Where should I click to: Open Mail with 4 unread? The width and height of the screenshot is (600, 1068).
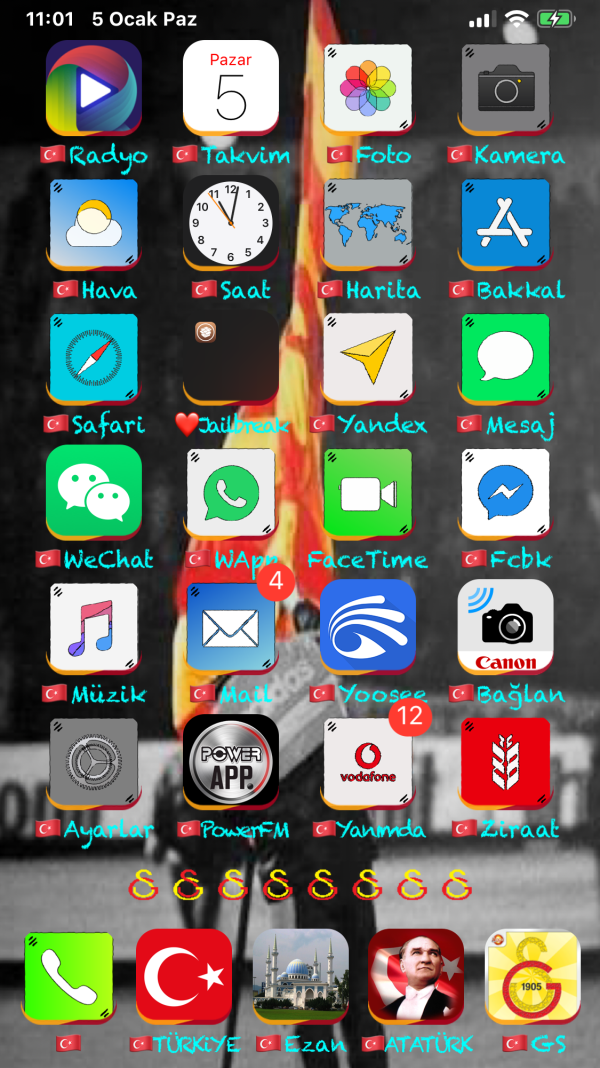pos(230,628)
